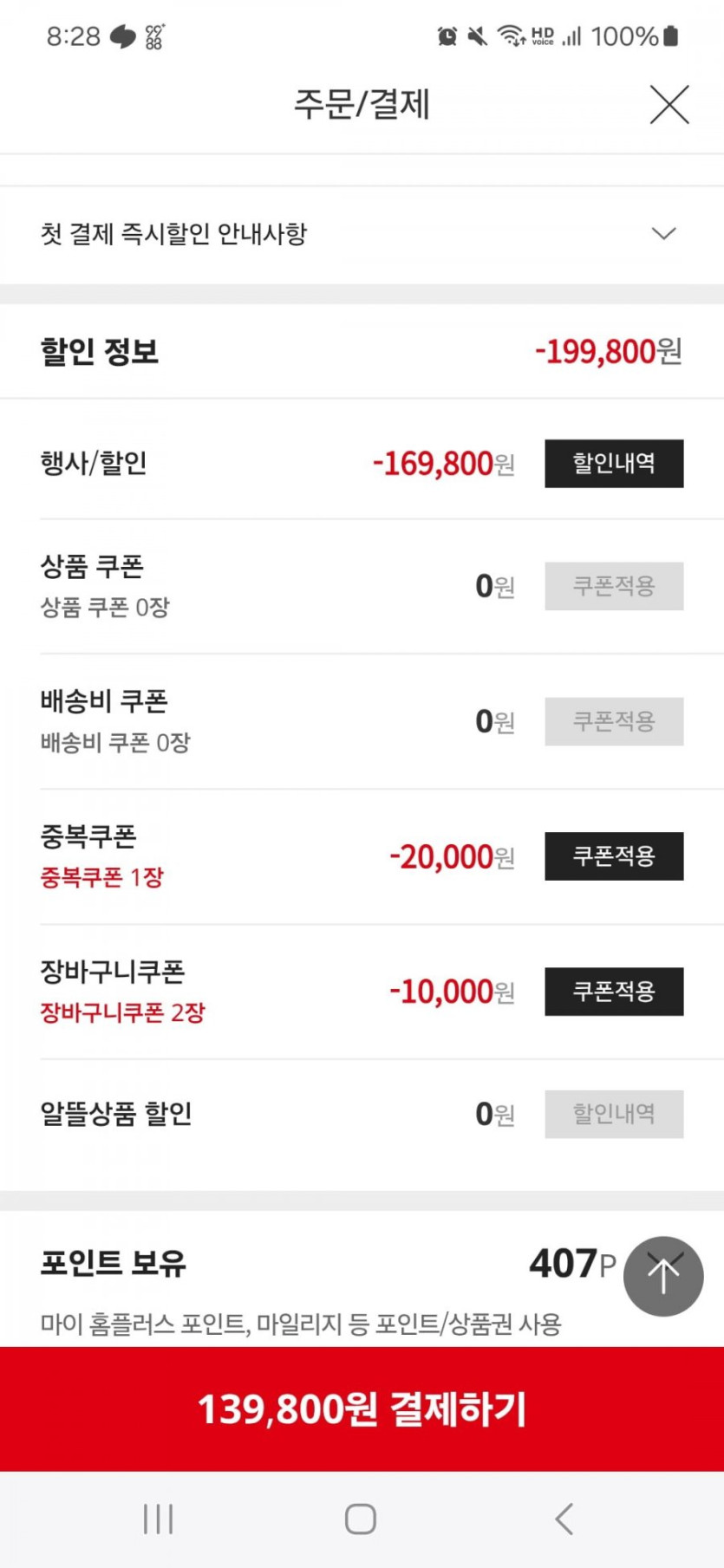Viewport: 724px width, 1568px height.
Task: Tap 쿠폰적용 for 상품 쿠폰
Action: [613, 587]
